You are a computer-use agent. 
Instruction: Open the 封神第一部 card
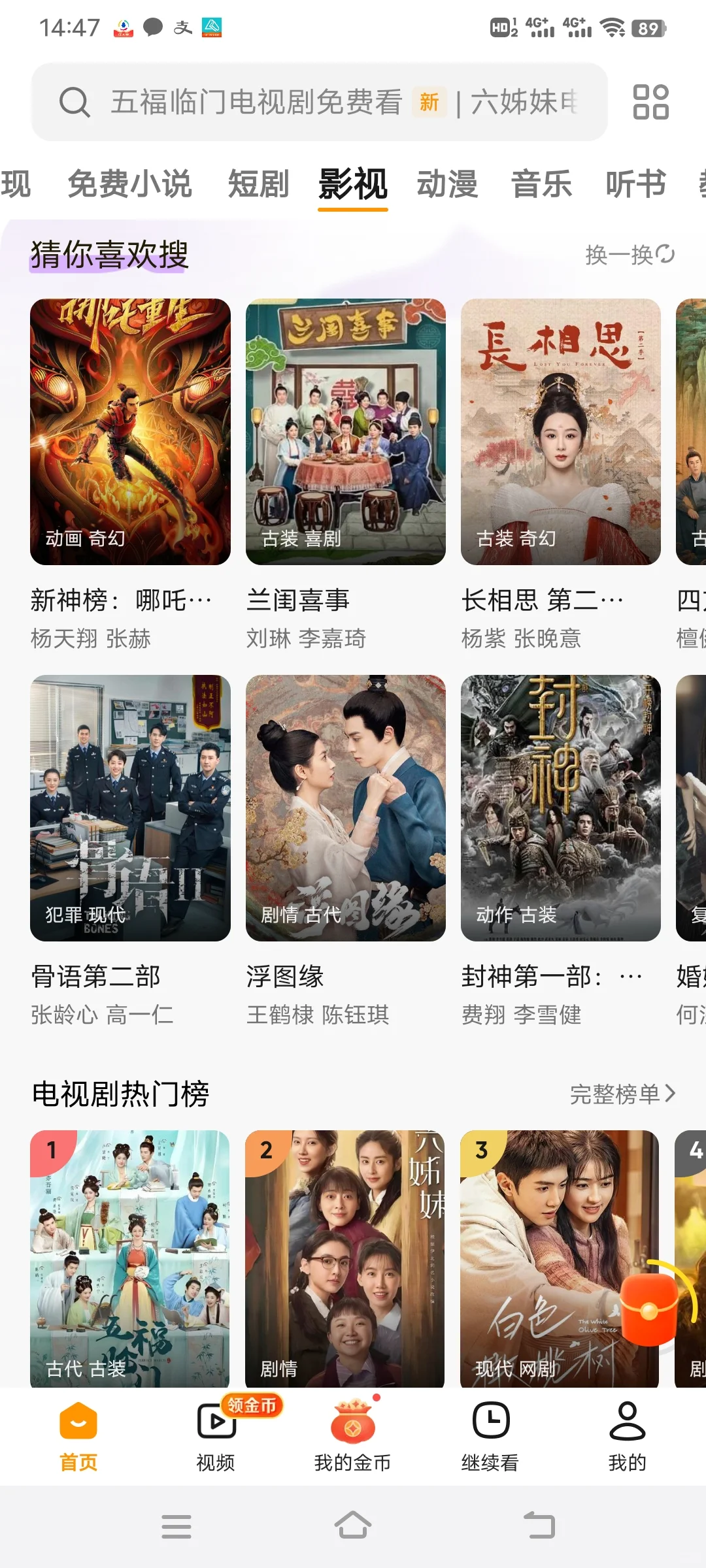560,808
